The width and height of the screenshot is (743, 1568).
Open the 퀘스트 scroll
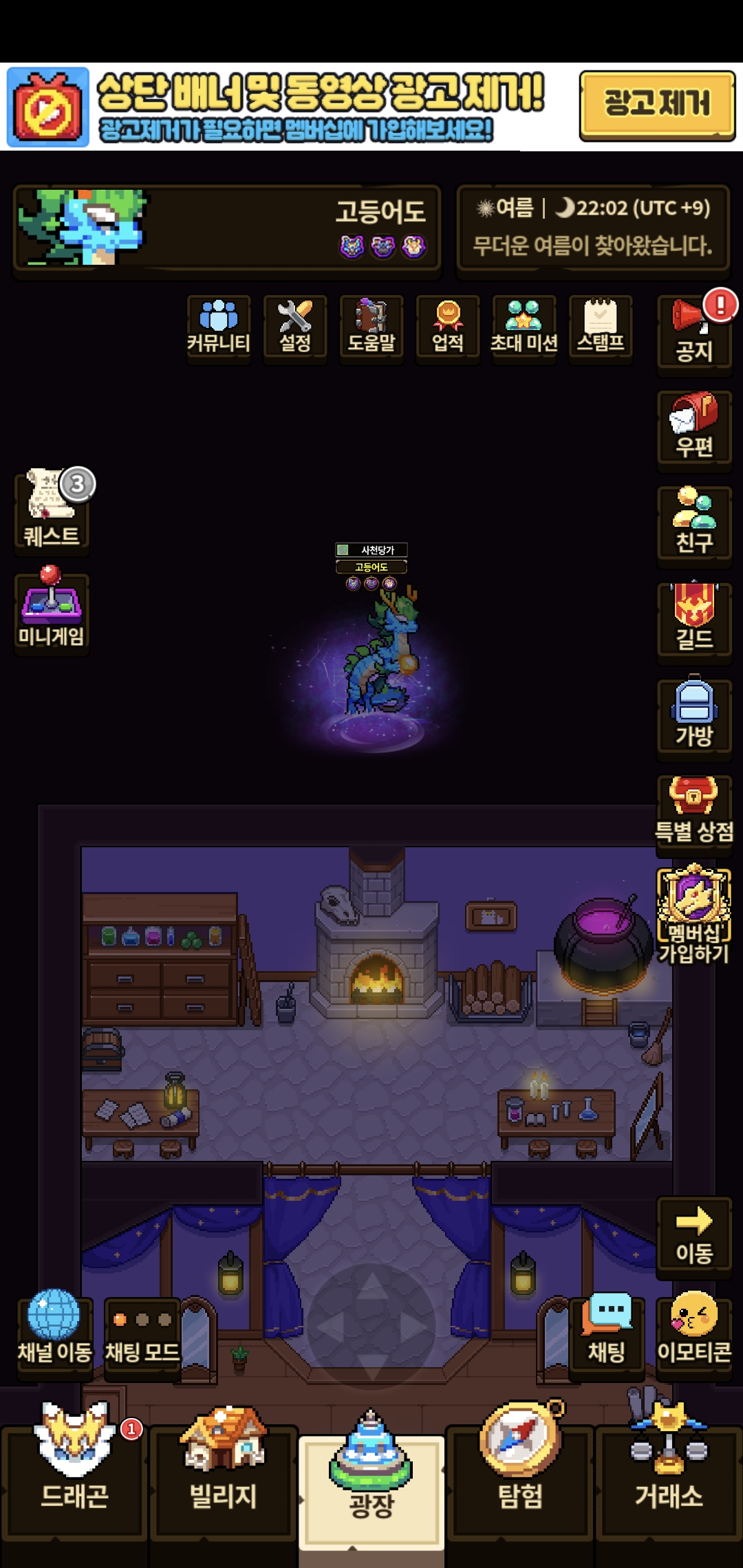point(52,510)
